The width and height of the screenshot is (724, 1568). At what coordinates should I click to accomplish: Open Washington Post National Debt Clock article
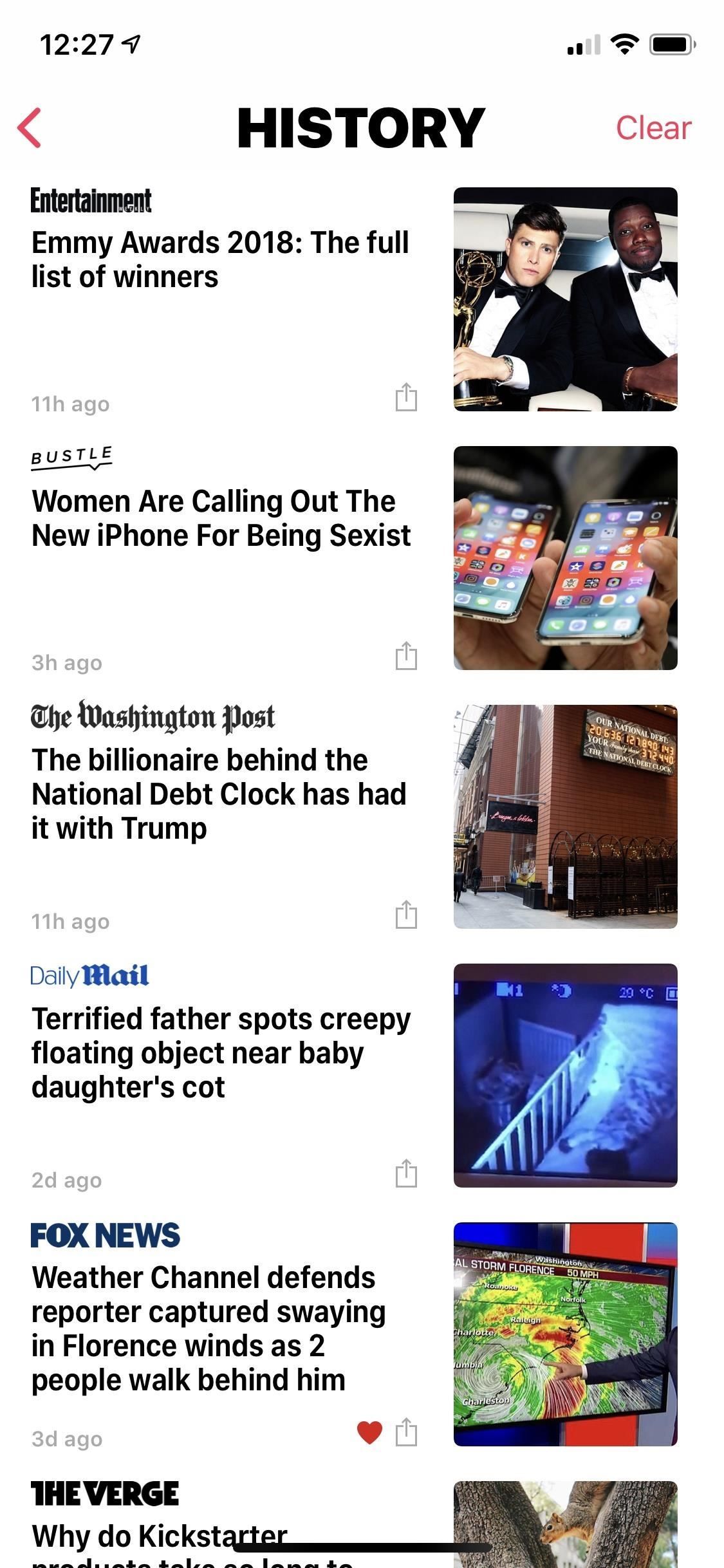219,794
